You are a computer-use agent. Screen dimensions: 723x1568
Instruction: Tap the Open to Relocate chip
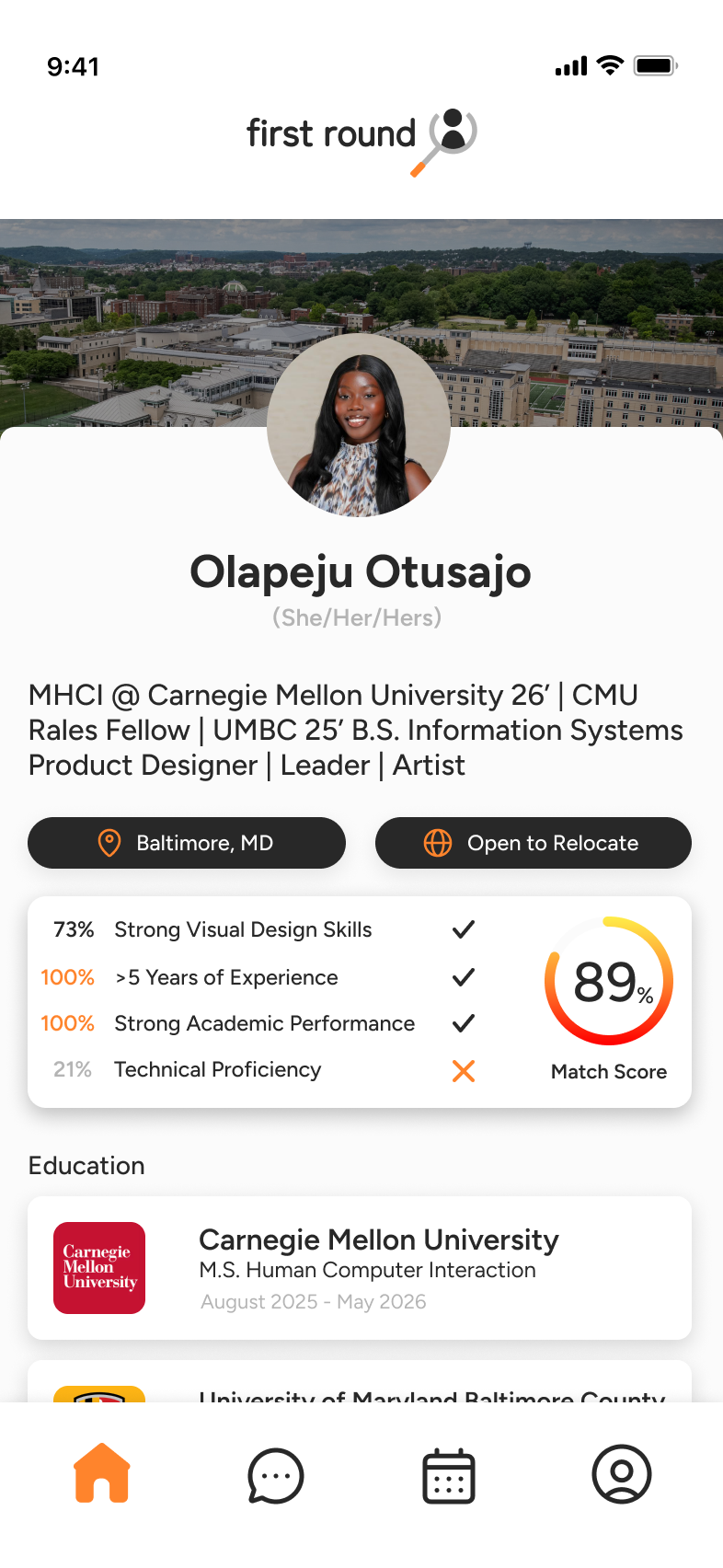click(534, 843)
